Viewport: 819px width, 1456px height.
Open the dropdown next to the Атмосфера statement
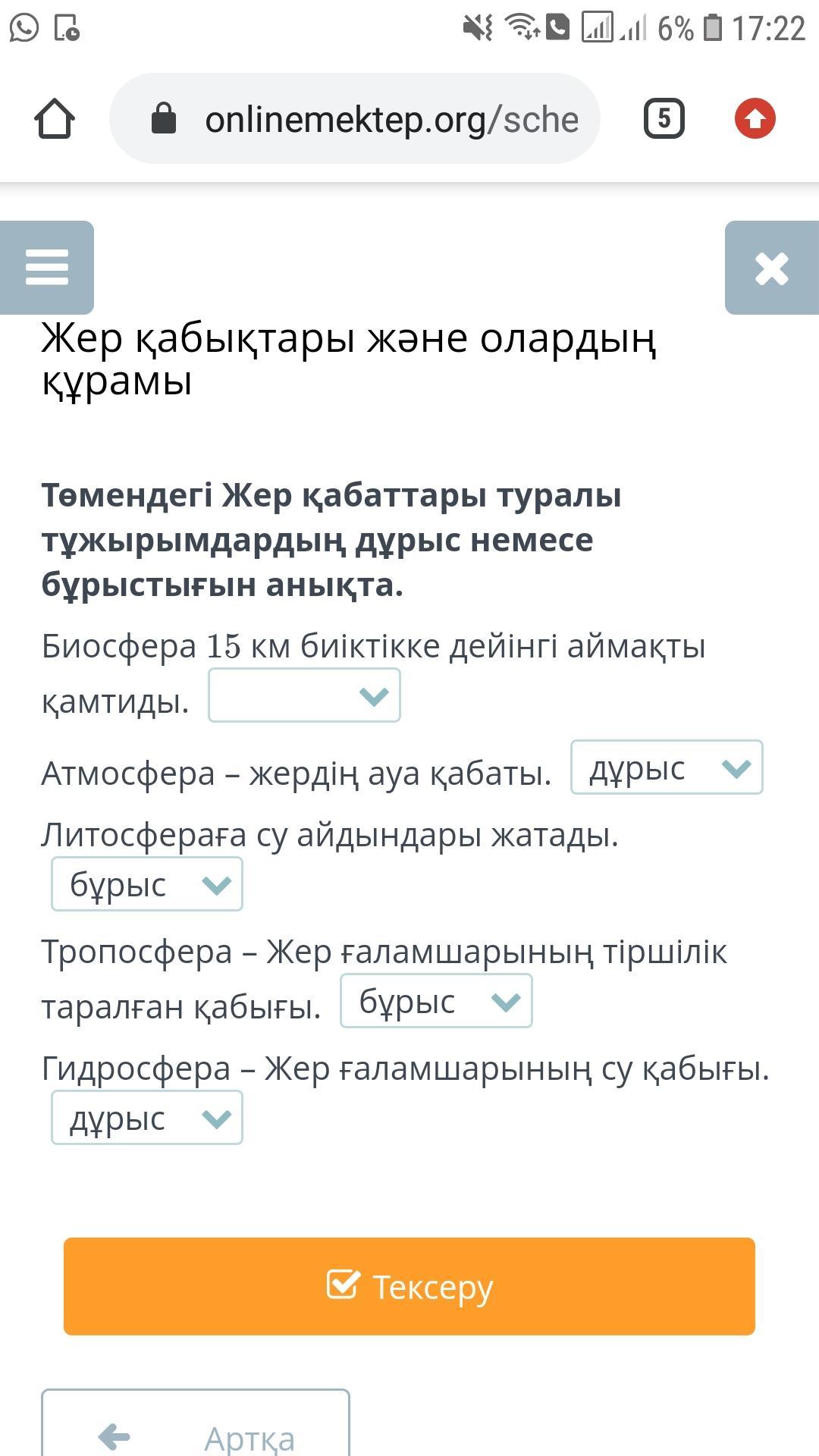(x=667, y=767)
